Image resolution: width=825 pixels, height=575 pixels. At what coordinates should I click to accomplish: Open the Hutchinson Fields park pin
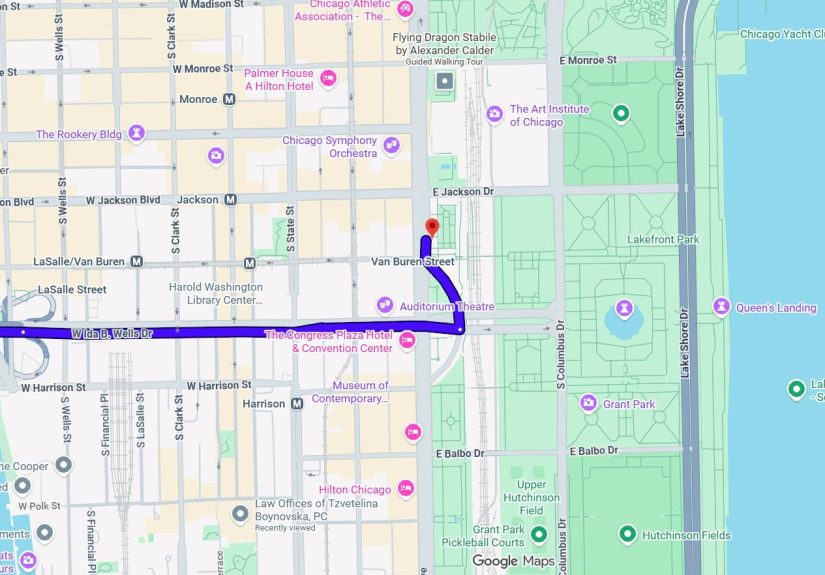628,535
